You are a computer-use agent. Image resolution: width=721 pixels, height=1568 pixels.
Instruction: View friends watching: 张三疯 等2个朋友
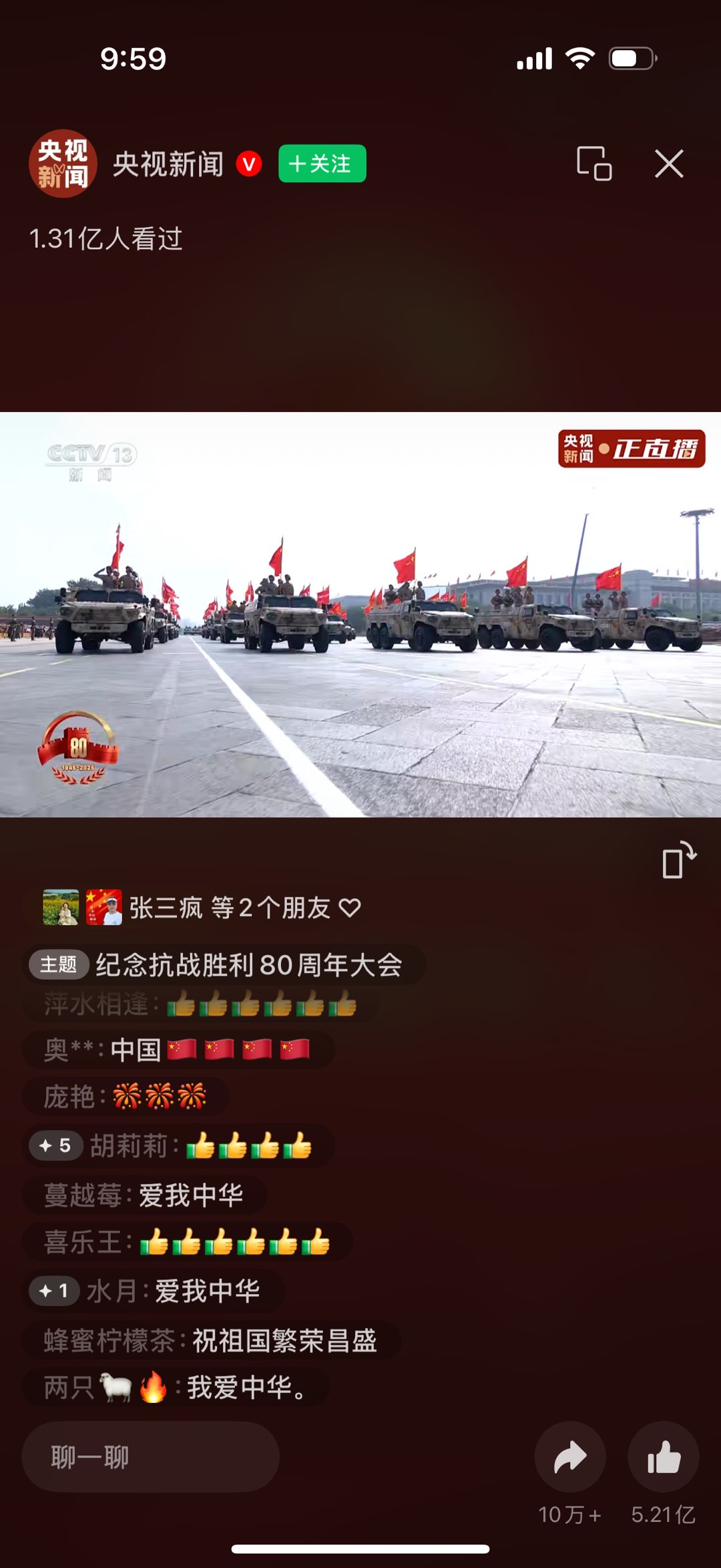tap(200, 908)
